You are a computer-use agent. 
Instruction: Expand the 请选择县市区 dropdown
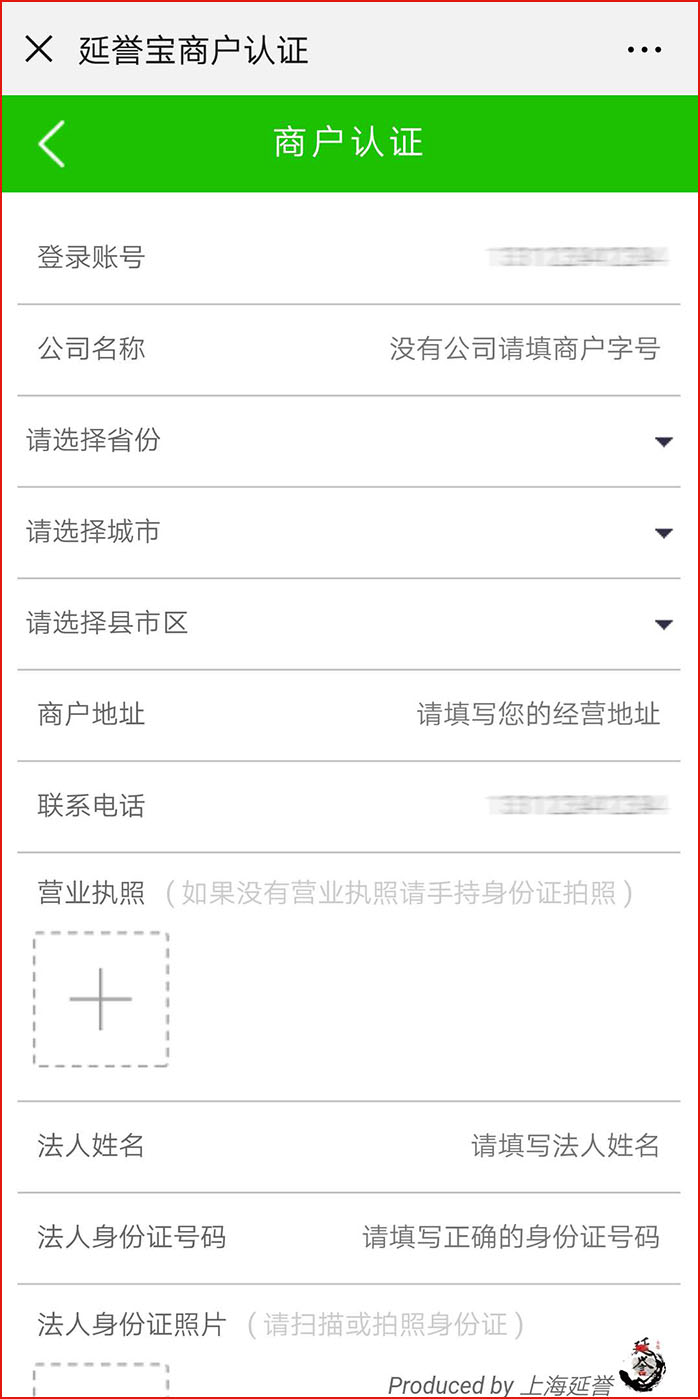click(349, 624)
